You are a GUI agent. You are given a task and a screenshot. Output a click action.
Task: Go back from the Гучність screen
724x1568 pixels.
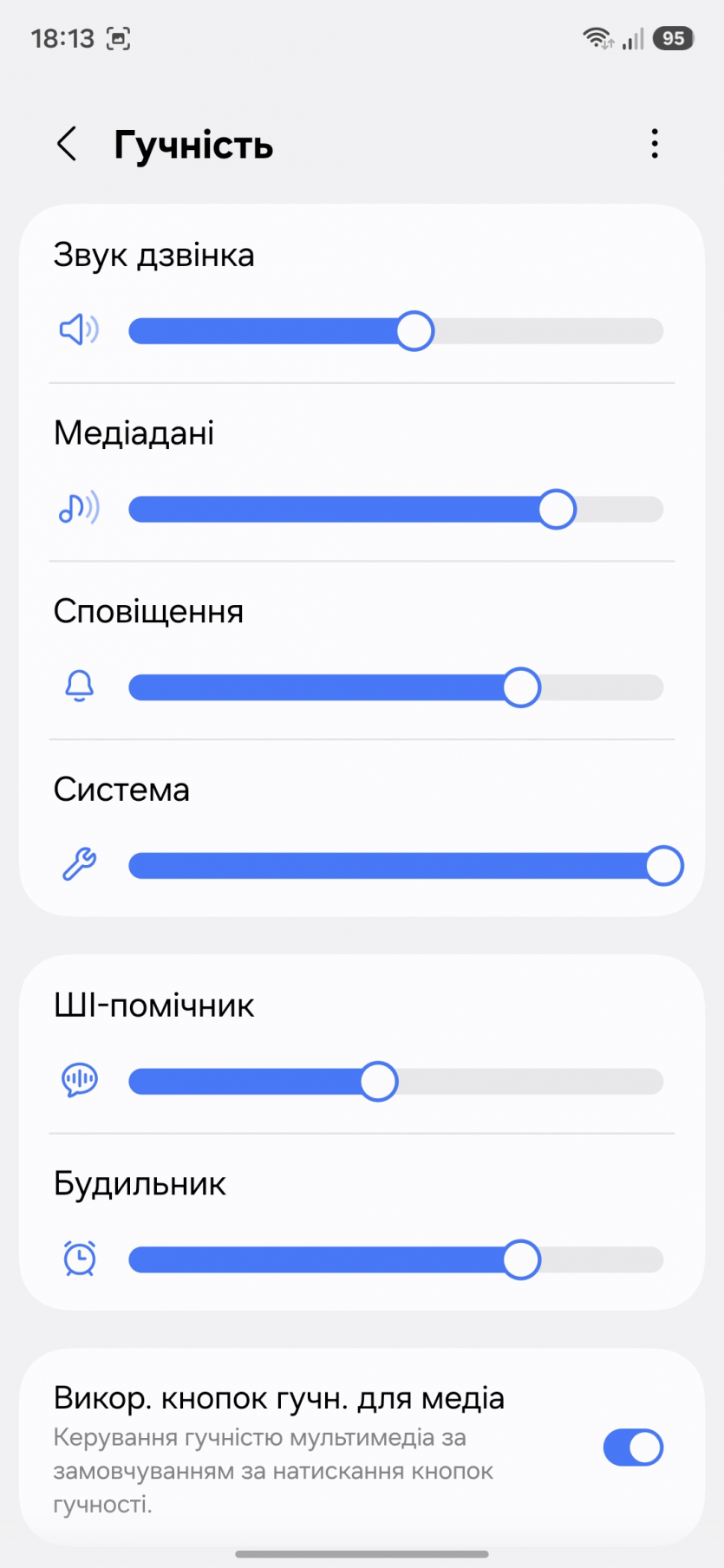pos(67,144)
